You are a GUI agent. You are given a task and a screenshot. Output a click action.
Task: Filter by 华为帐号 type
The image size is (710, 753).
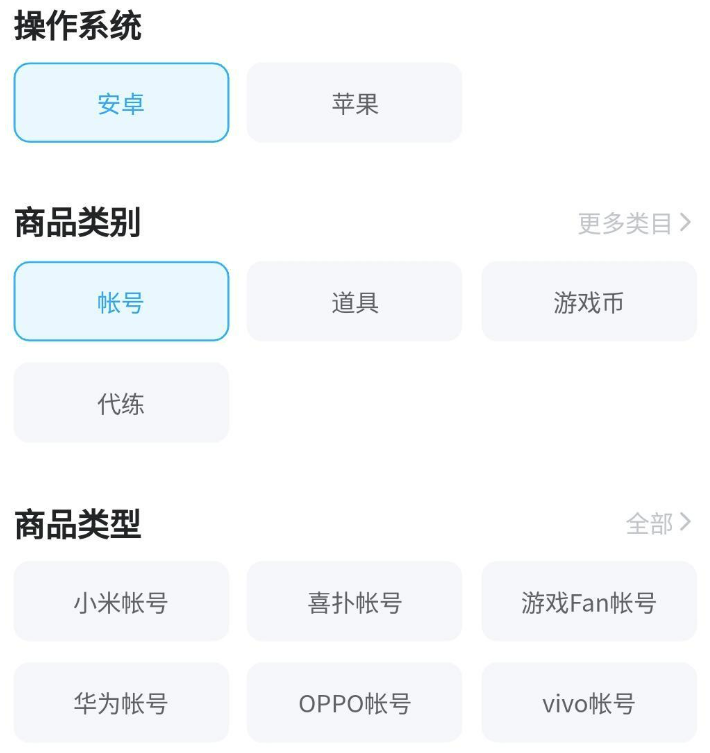tap(121, 703)
